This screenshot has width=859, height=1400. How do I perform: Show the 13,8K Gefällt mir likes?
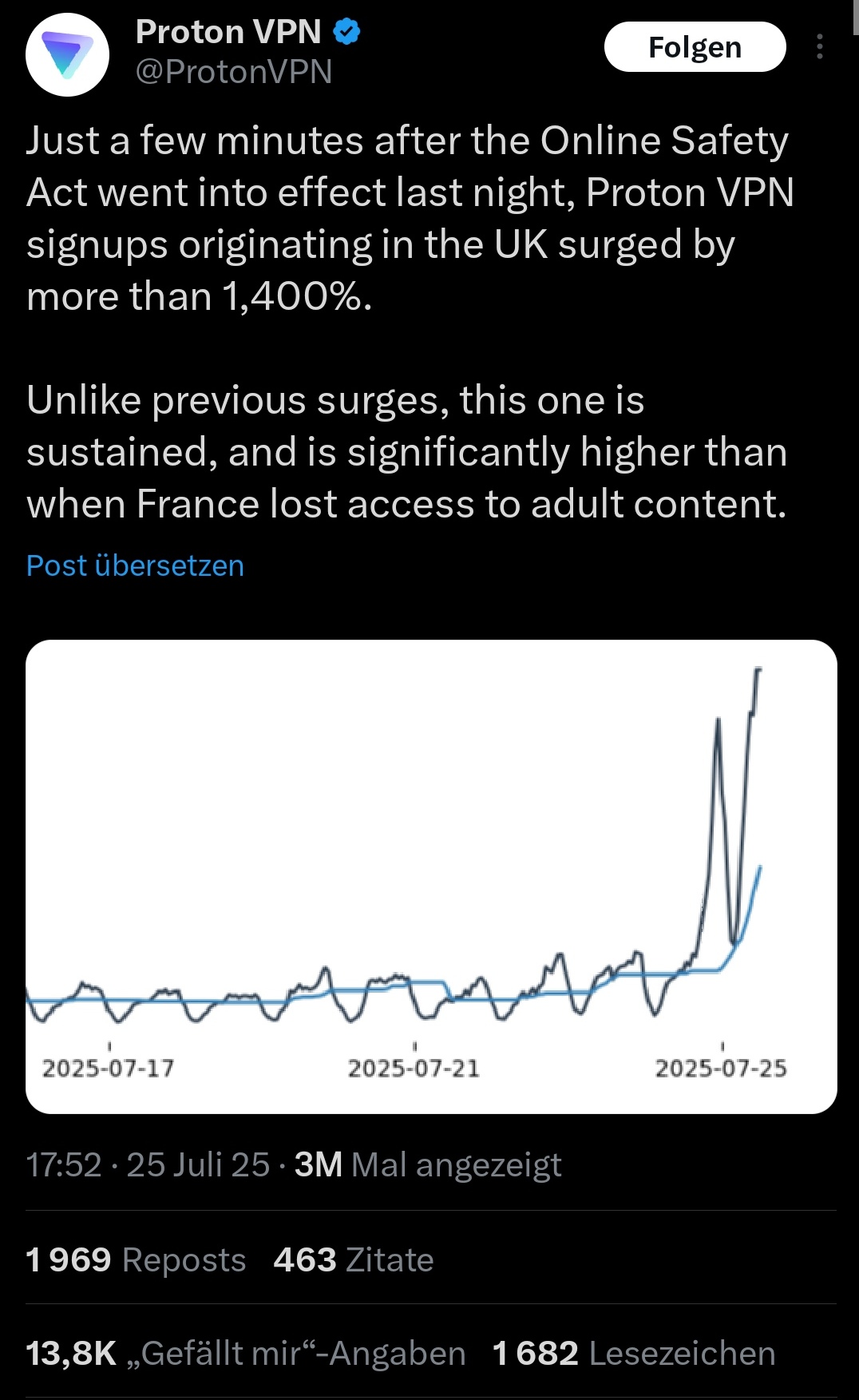click(x=246, y=1354)
